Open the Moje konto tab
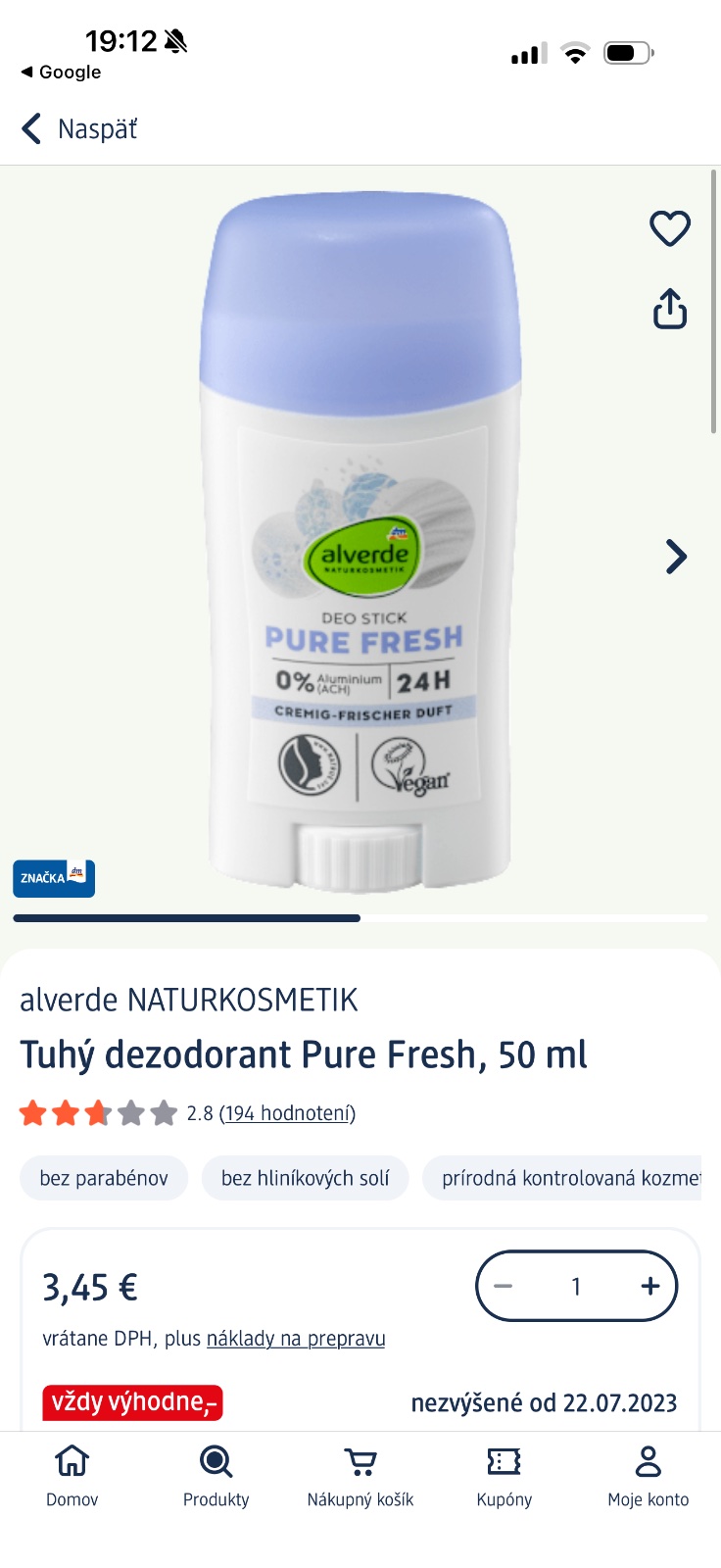Image resolution: width=721 pixels, height=1568 pixels. [648, 1475]
